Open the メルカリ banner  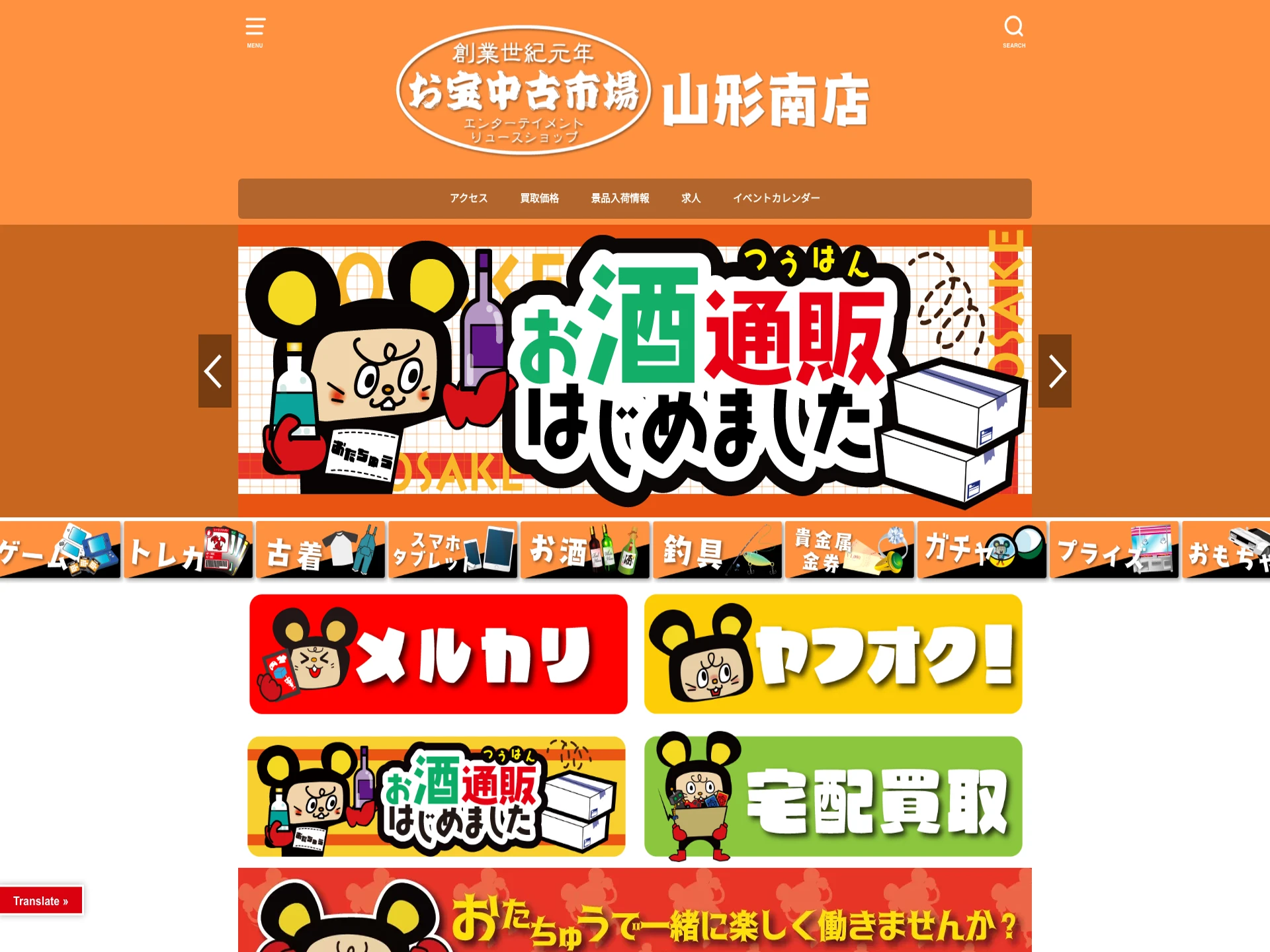pyautogui.click(x=438, y=654)
